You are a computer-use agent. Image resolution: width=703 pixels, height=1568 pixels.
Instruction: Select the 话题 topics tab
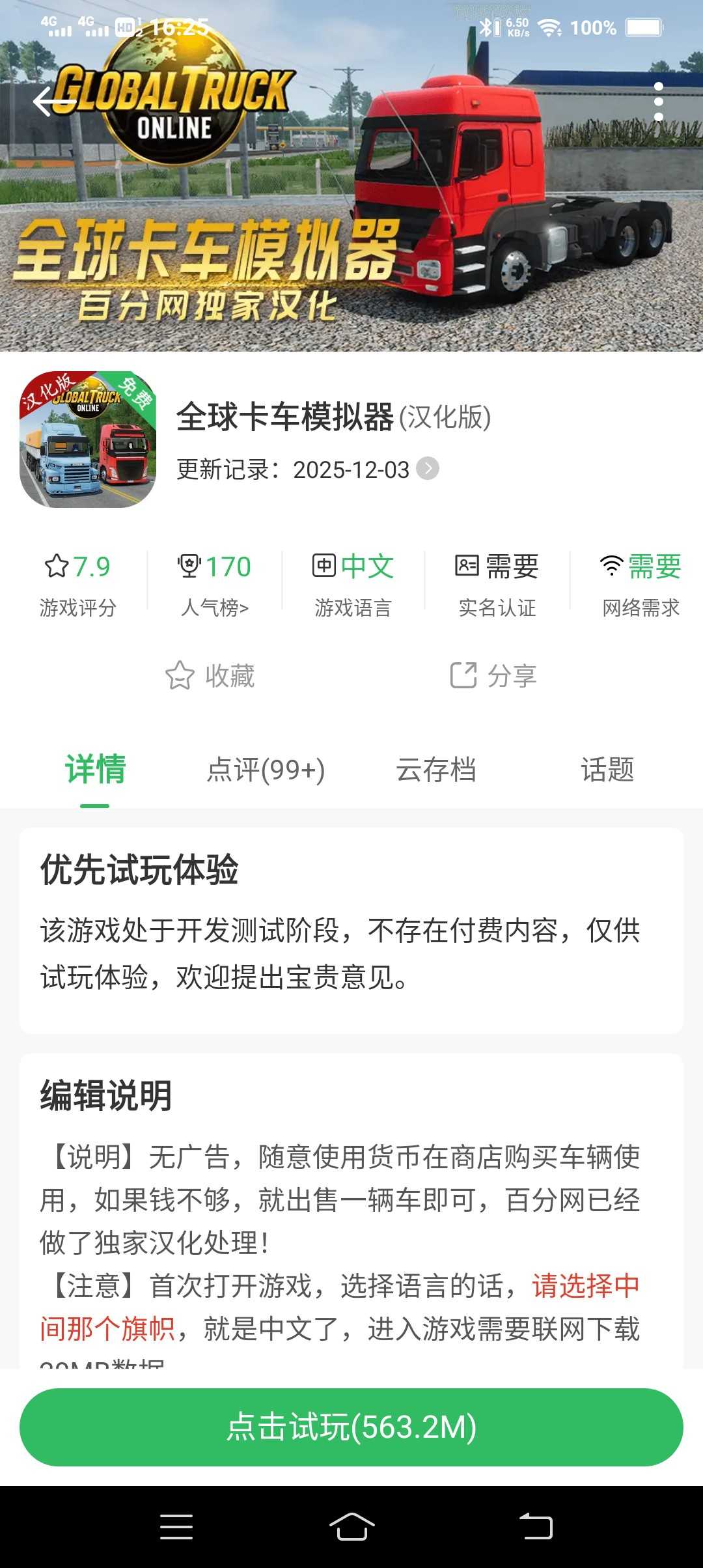click(x=607, y=770)
